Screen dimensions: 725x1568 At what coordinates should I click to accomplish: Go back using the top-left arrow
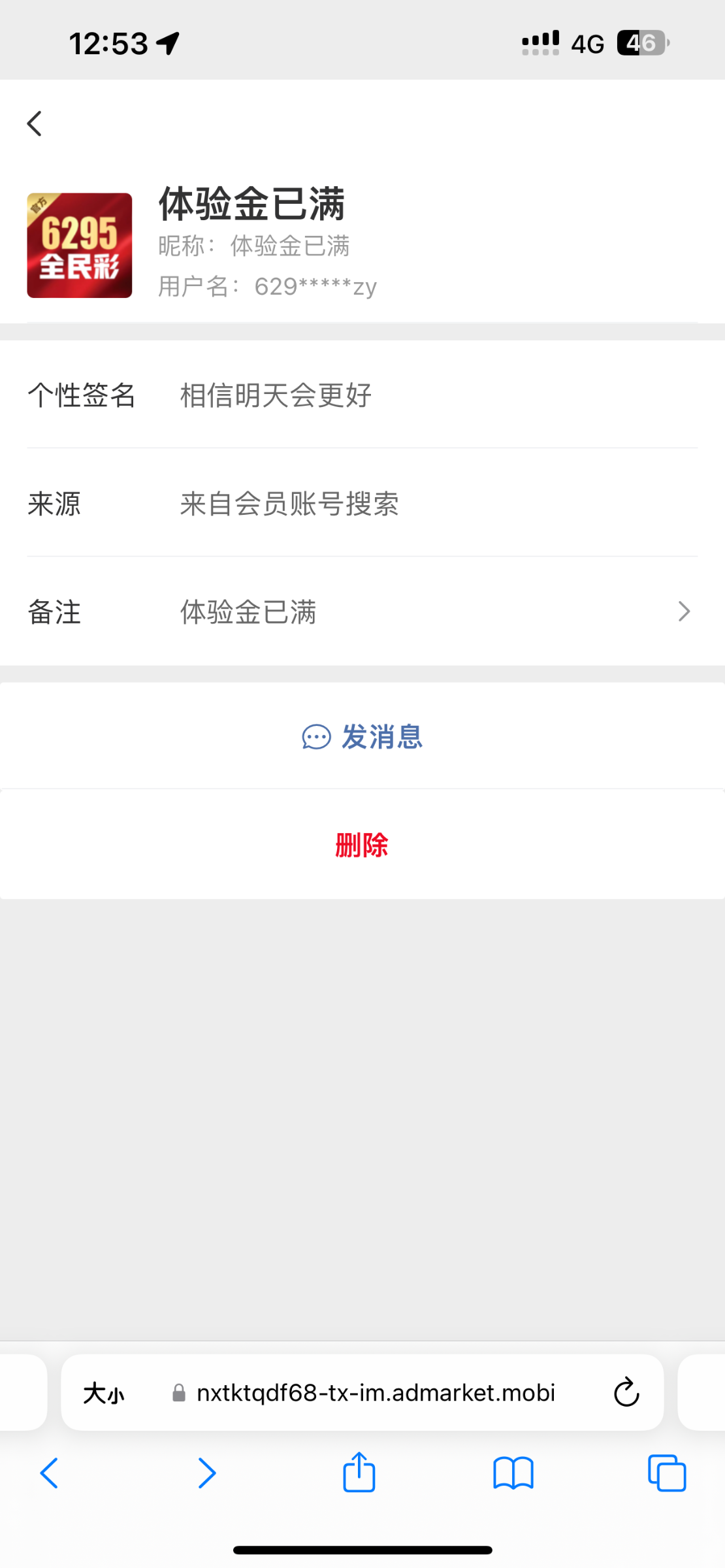coord(35,123)
